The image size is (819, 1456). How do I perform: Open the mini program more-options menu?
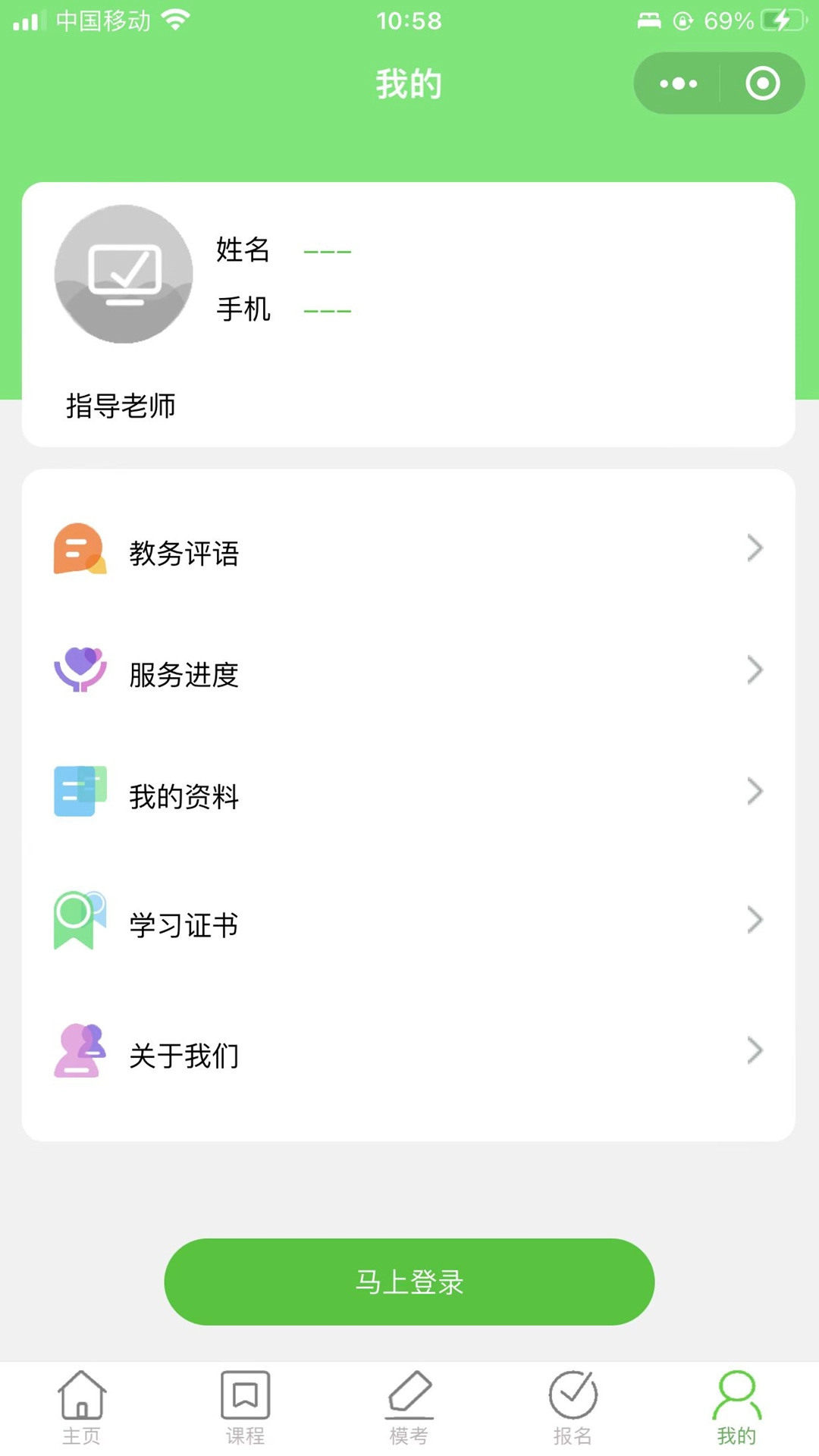pos(678,83)
